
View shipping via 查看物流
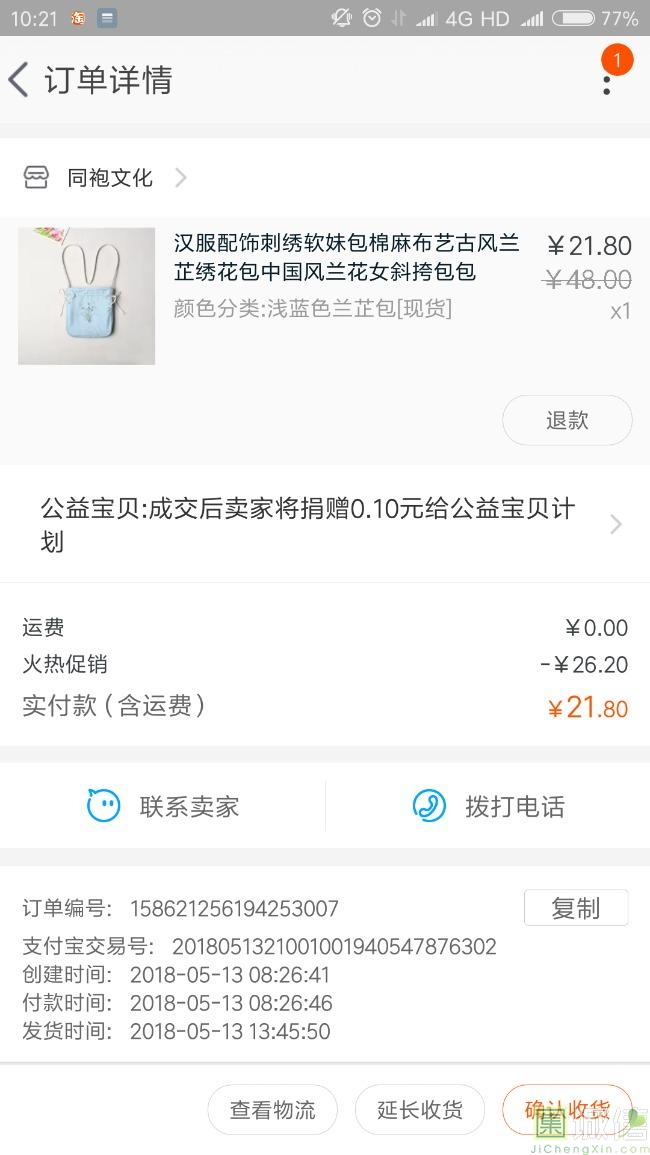point(272,1110)
